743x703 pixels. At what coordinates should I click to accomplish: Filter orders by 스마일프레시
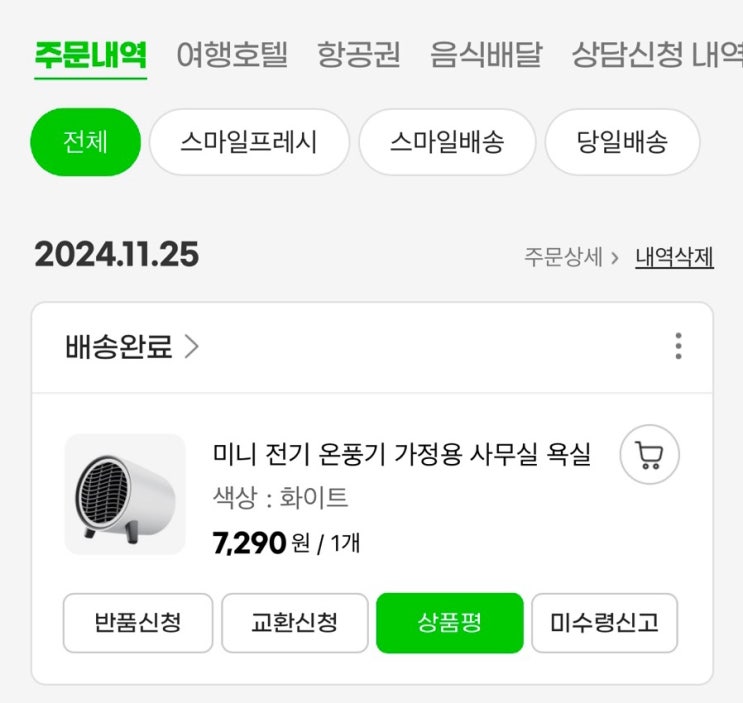(249, 142)
